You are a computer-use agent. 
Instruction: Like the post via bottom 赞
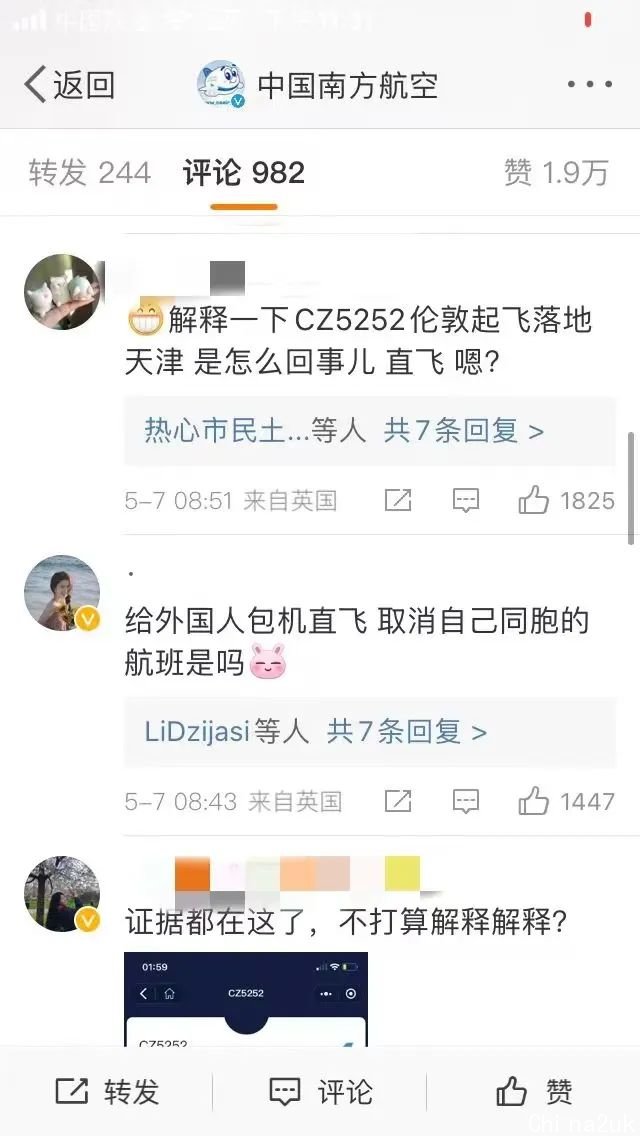tap(533, 1092)
